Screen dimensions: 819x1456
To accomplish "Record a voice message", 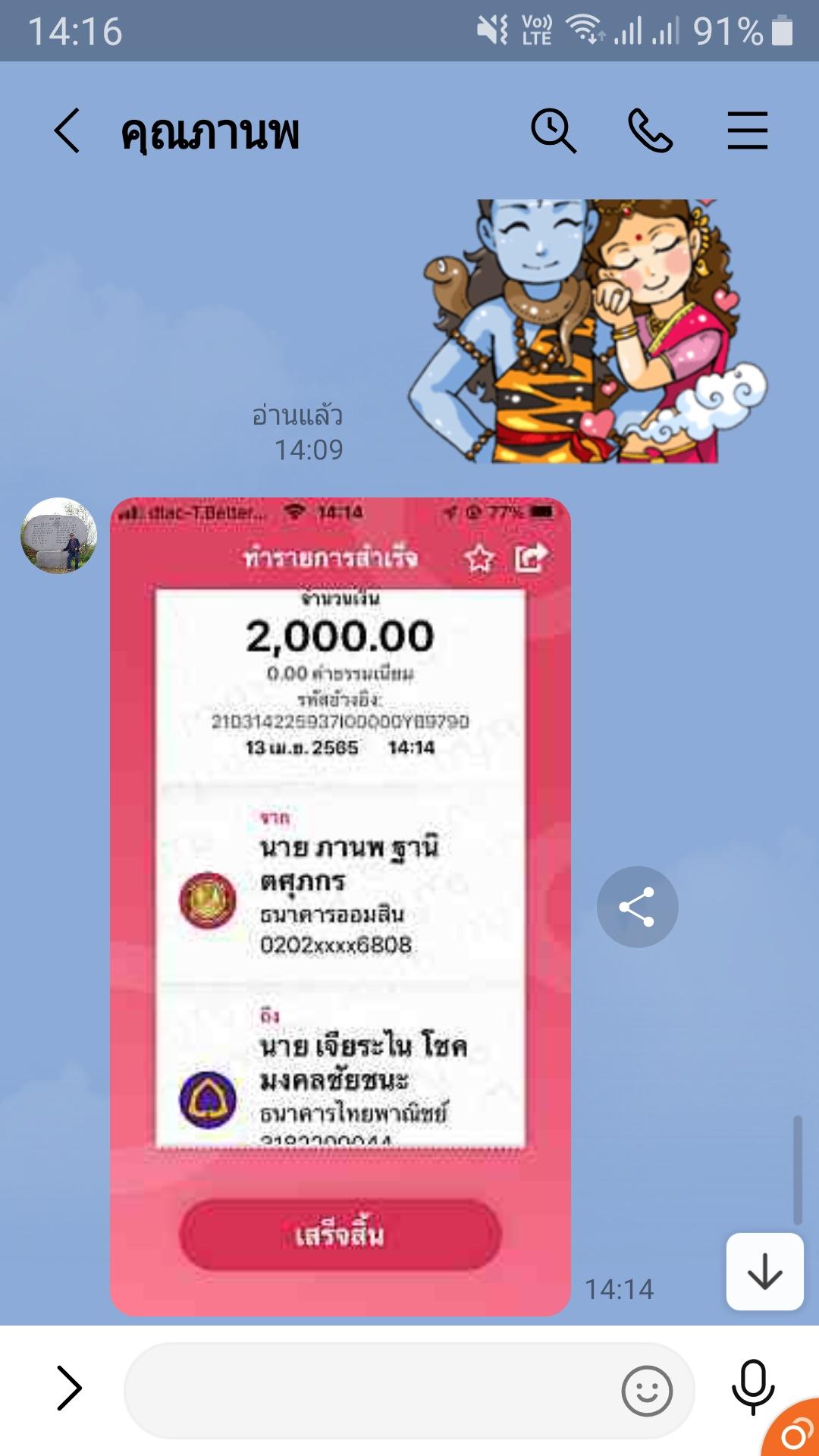I will [752, 1387].
